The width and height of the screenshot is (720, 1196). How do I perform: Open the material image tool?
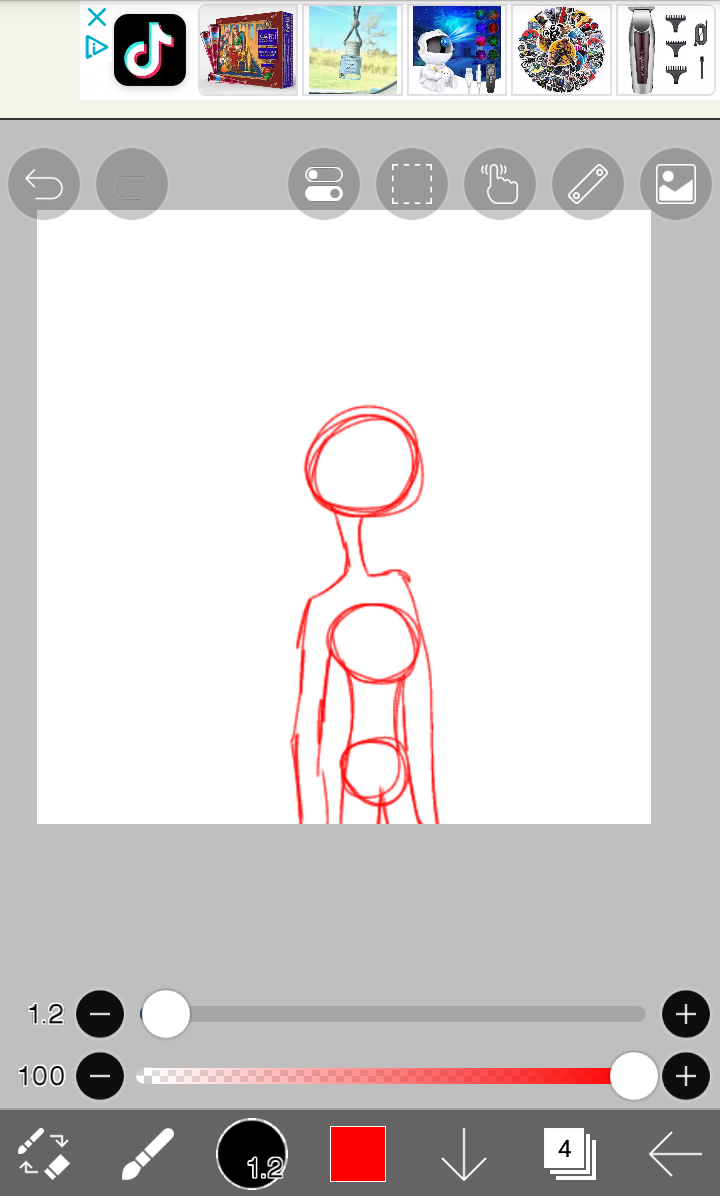tap(675, 184)
